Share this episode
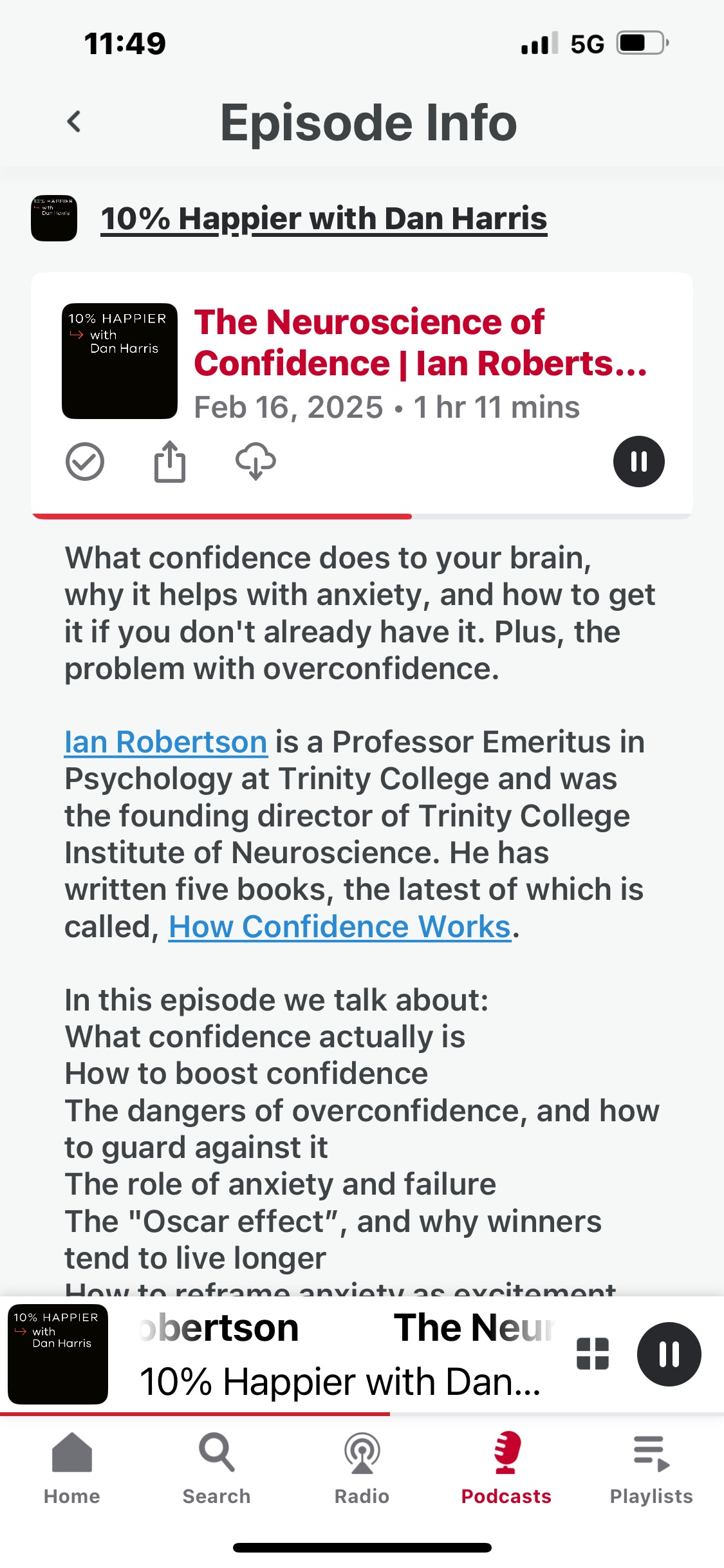Viewport: 724px width, 1568px height. [170, 462]
